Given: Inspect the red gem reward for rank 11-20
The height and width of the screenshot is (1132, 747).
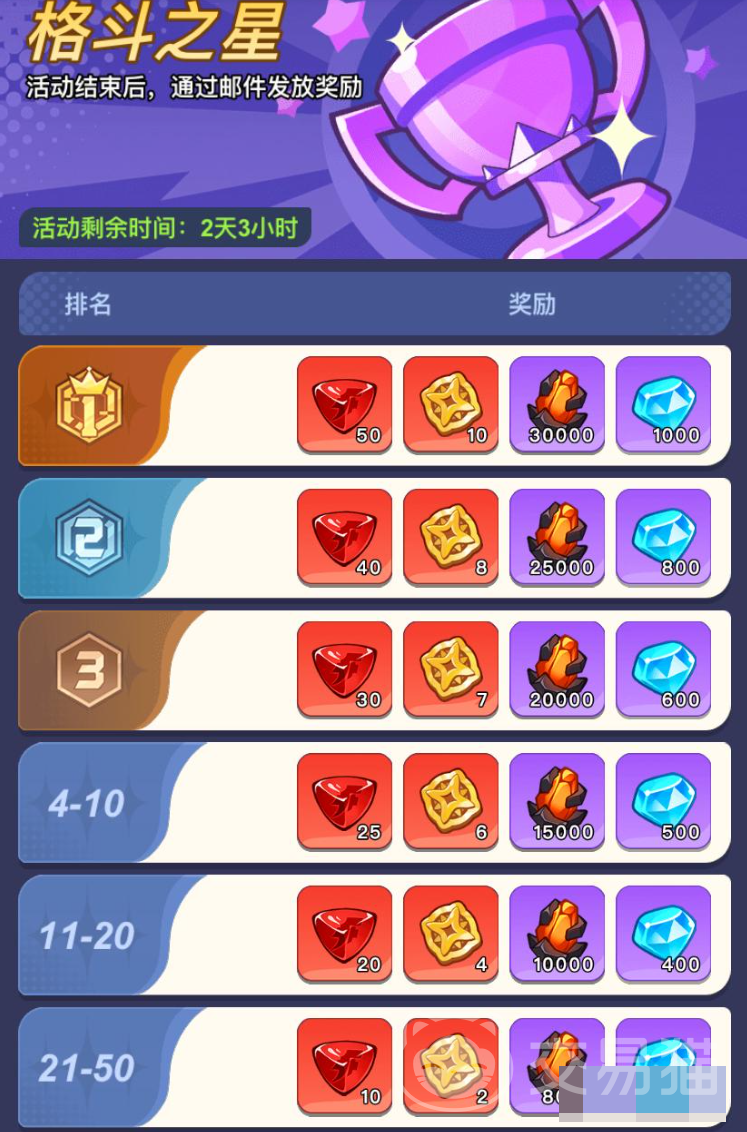Looking at the screenshot, I should (x=344, y=933).
